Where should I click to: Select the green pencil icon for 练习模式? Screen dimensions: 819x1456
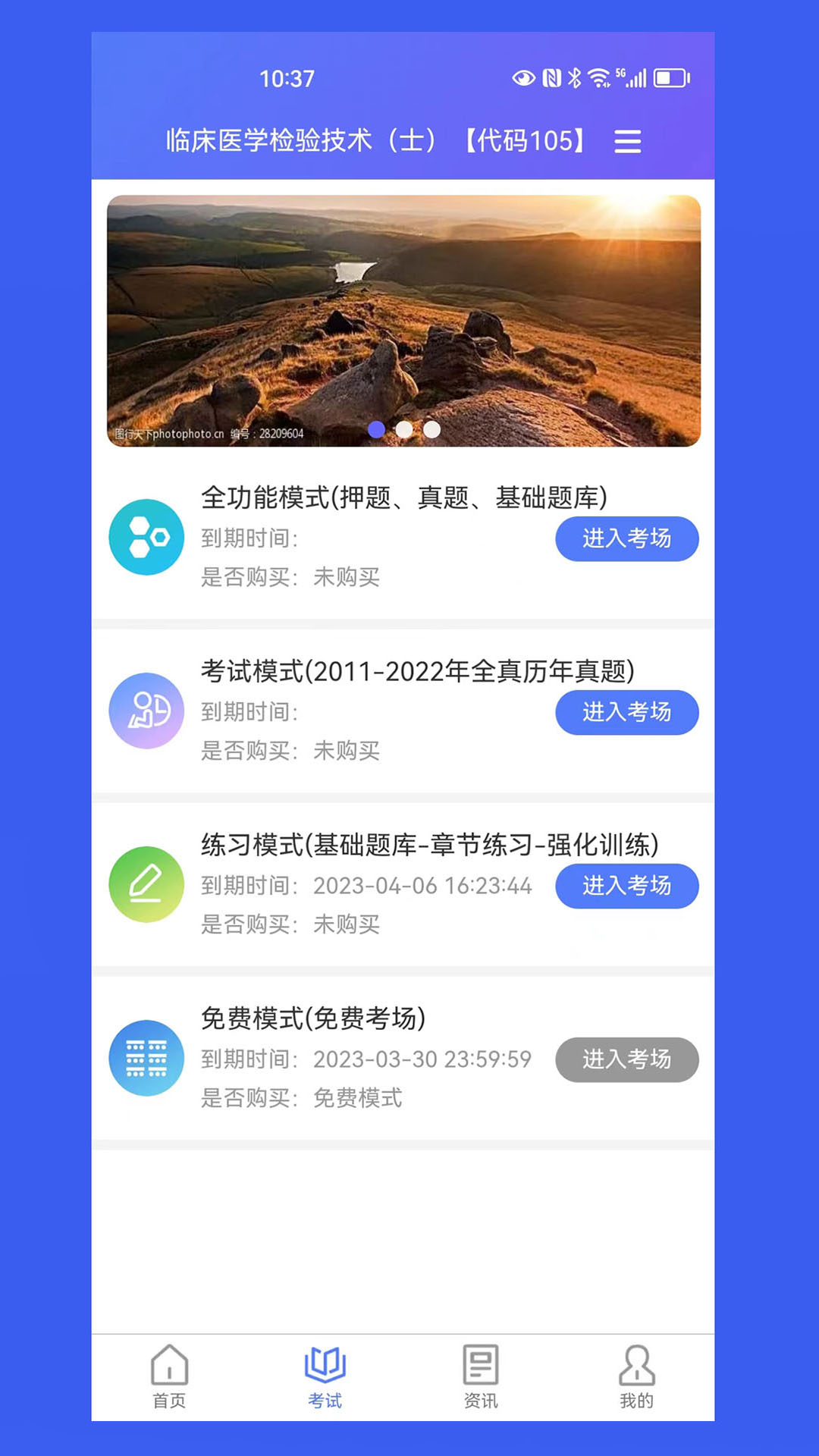146,884
